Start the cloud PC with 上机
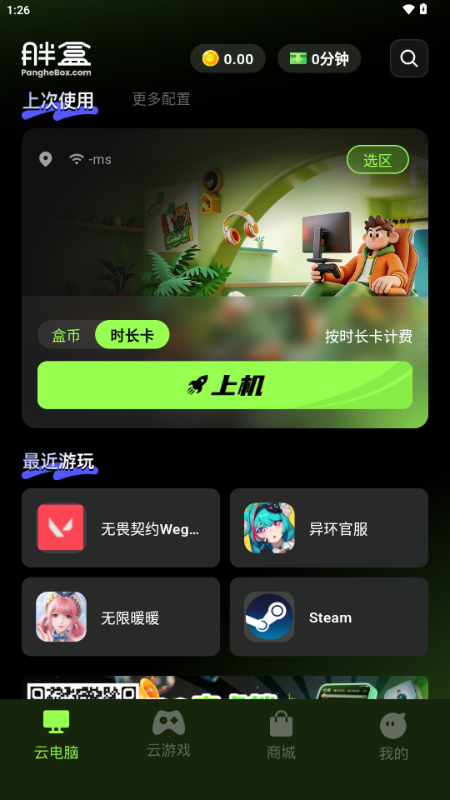 pos(225,385)
